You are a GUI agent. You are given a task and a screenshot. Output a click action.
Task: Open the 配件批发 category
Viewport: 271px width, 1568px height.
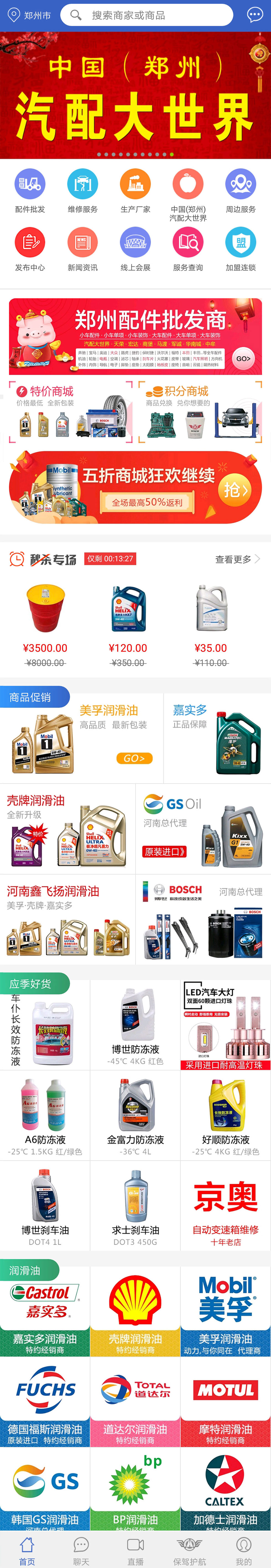[30, 190]
